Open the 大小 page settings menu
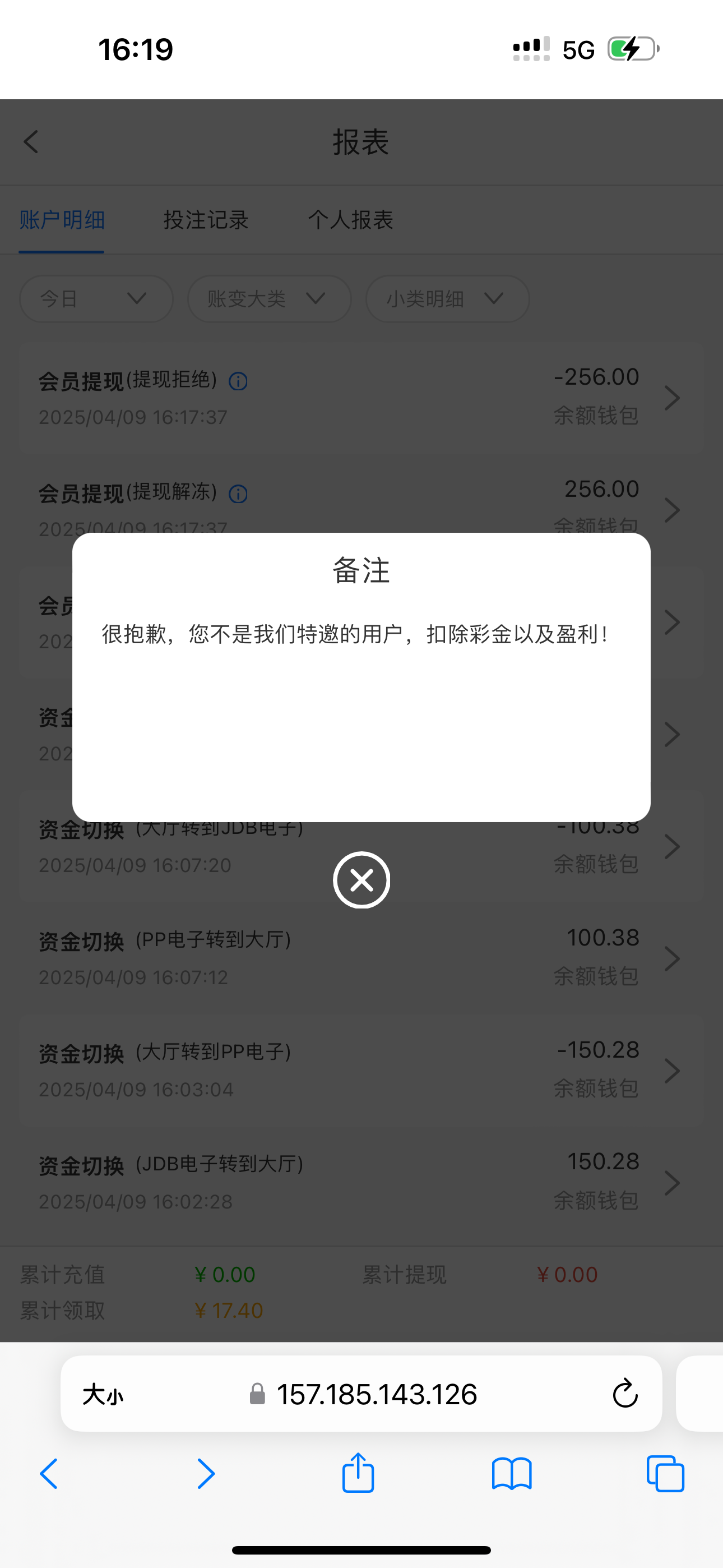 pos(103,1394)
